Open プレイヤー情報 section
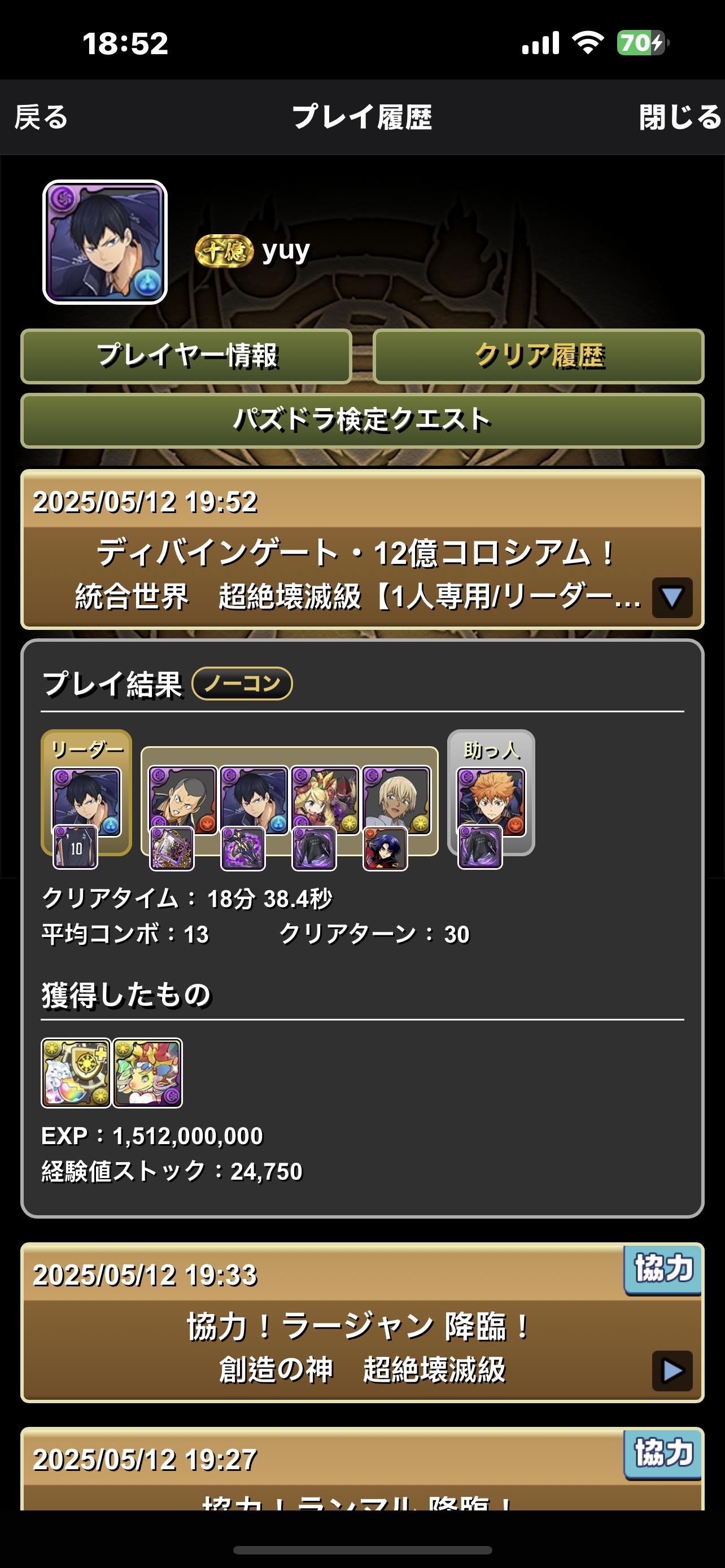 click(186, 357)
